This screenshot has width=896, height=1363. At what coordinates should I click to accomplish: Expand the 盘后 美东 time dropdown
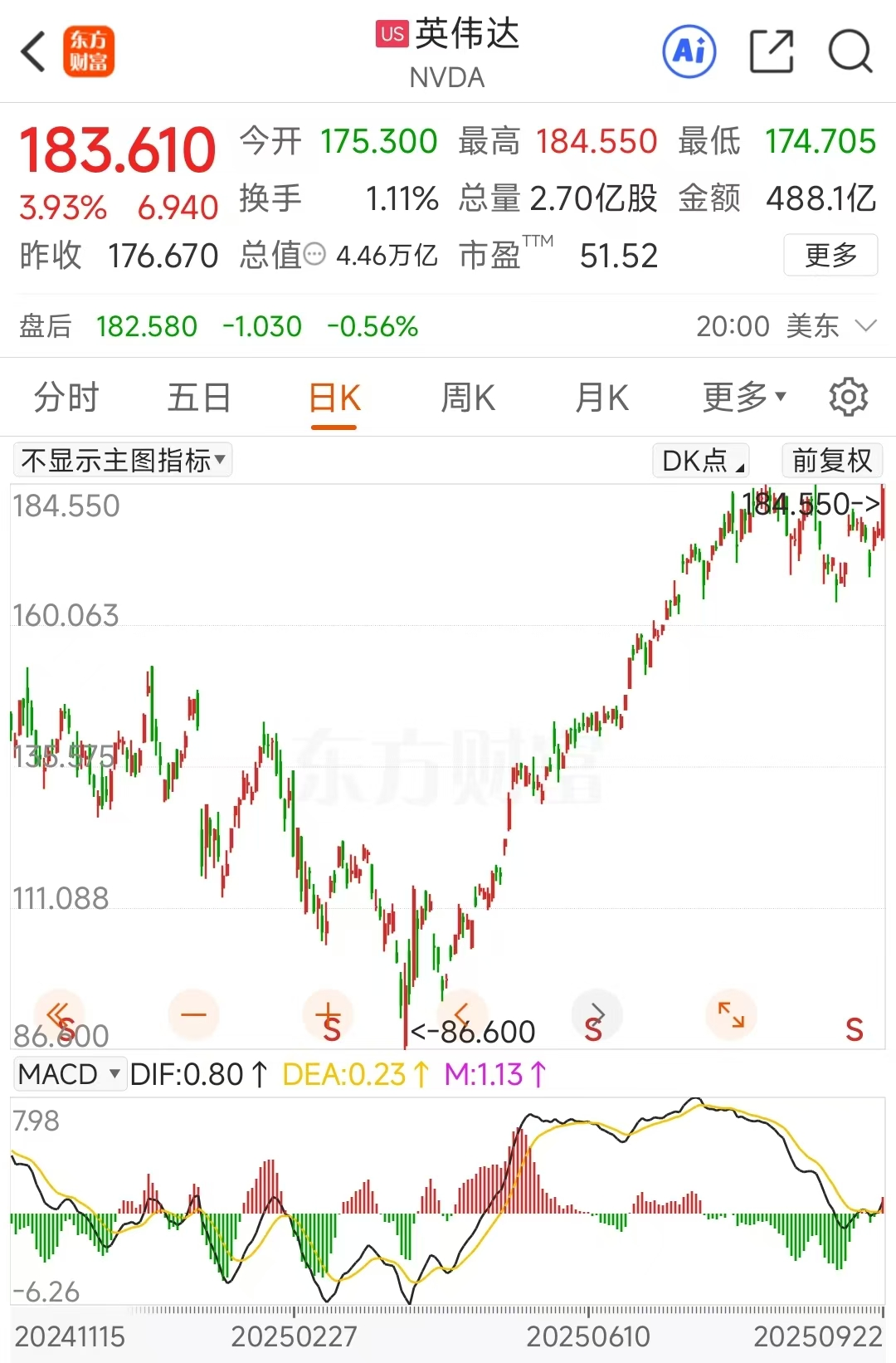click(865, 325)
